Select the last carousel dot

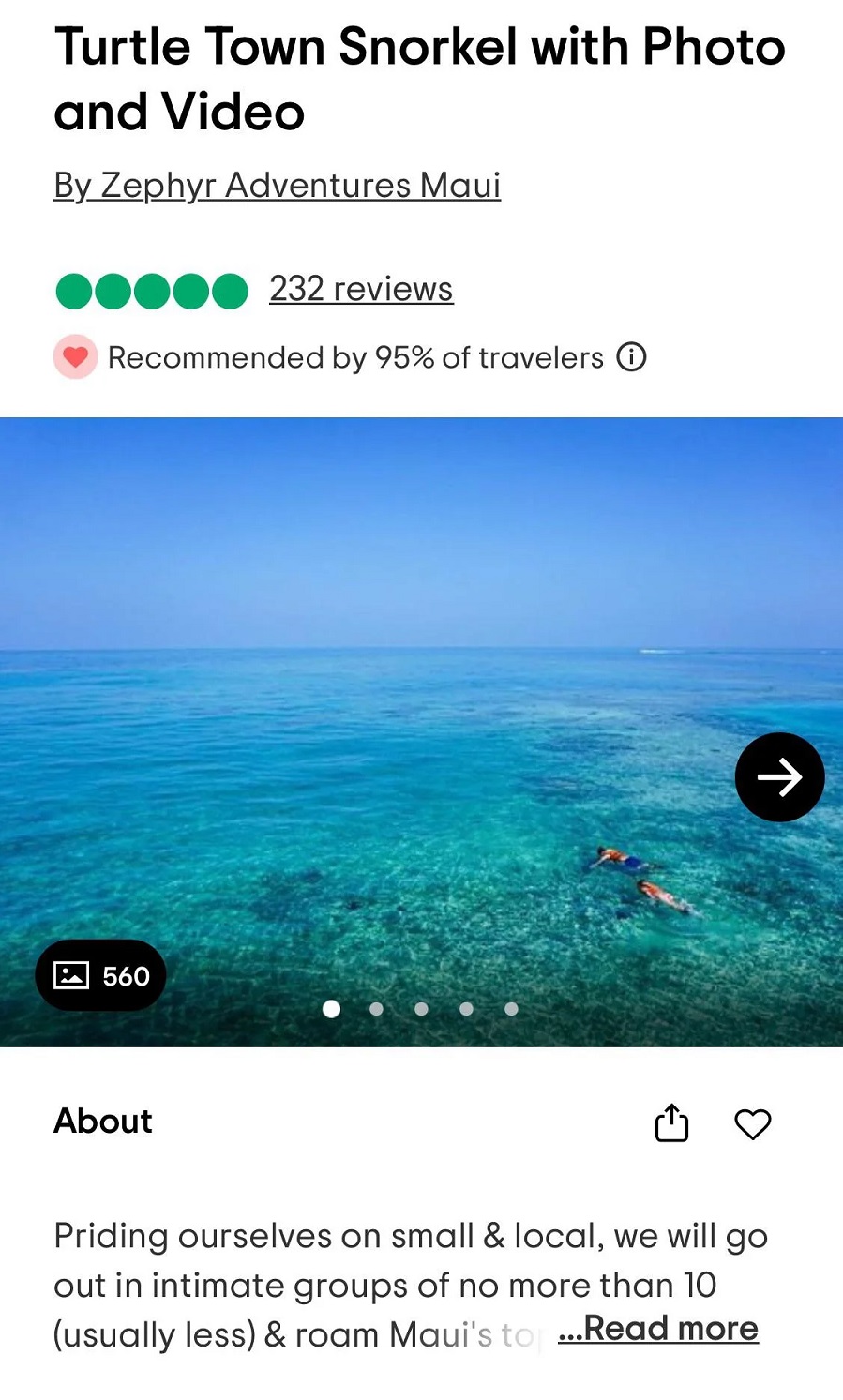tap(511, 1009)
